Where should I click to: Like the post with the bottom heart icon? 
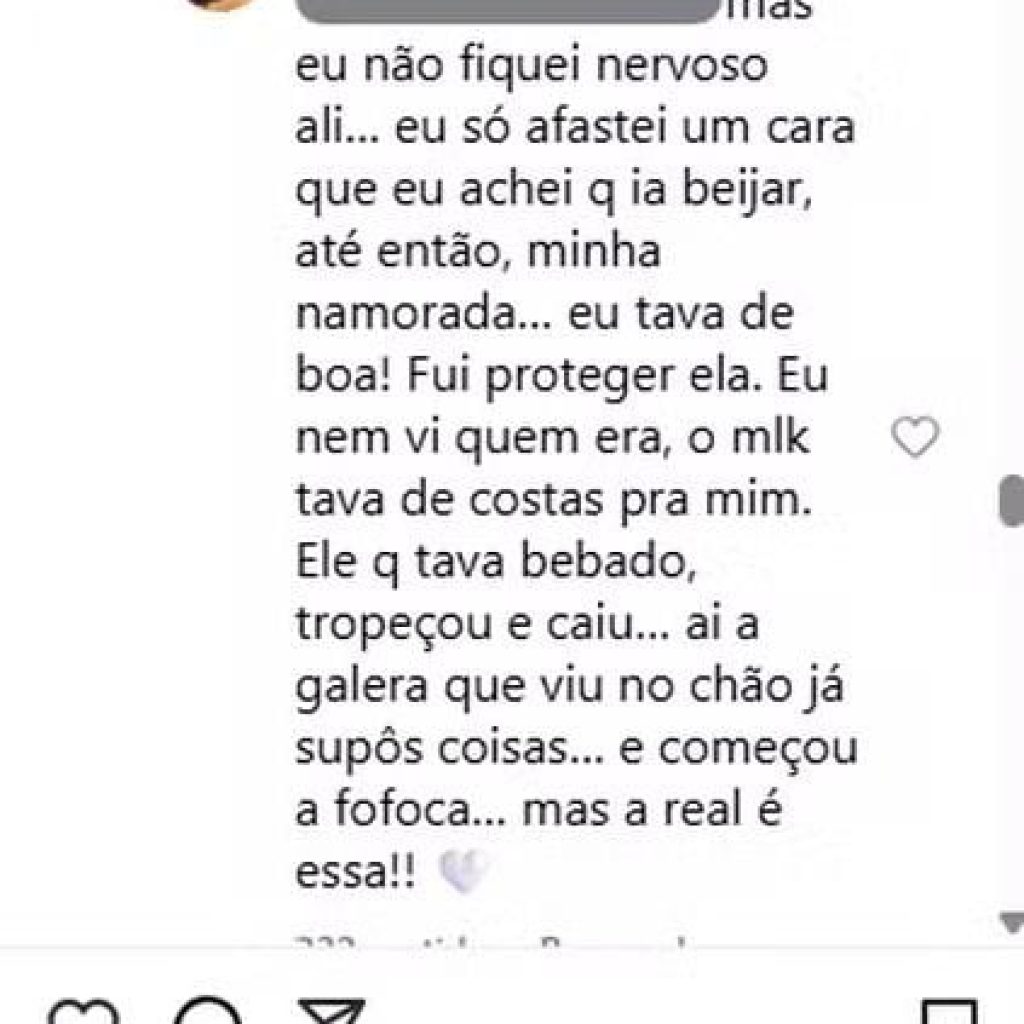click(x=83, y=1012)
